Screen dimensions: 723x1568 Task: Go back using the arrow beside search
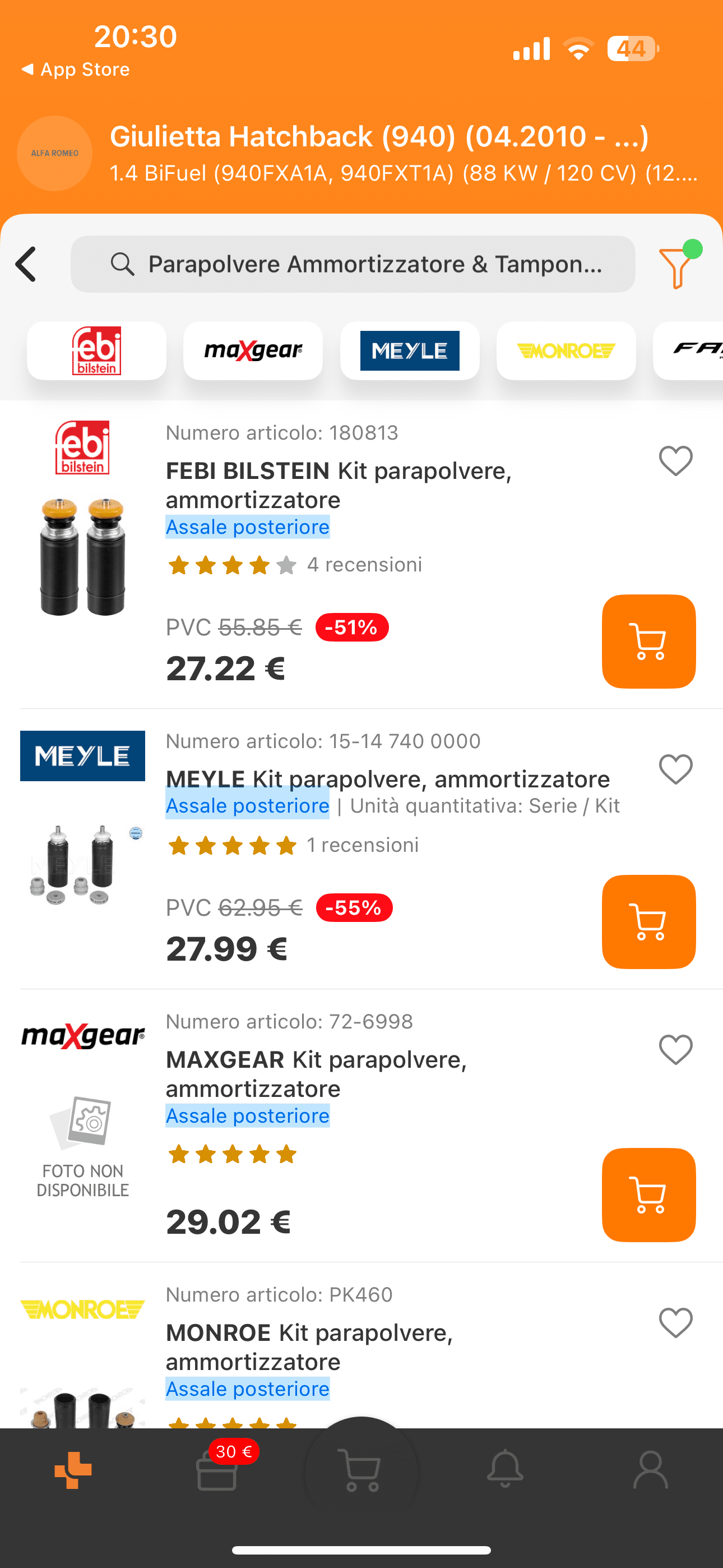point(26,264)
